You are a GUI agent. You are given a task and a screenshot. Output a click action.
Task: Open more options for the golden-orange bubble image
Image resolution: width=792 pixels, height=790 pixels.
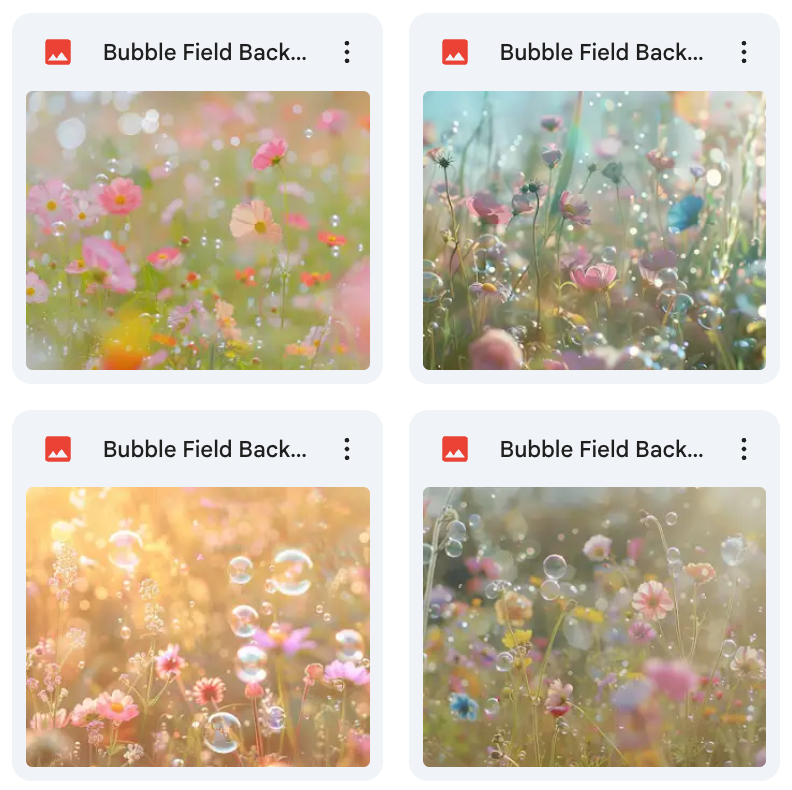coord(347,449)
